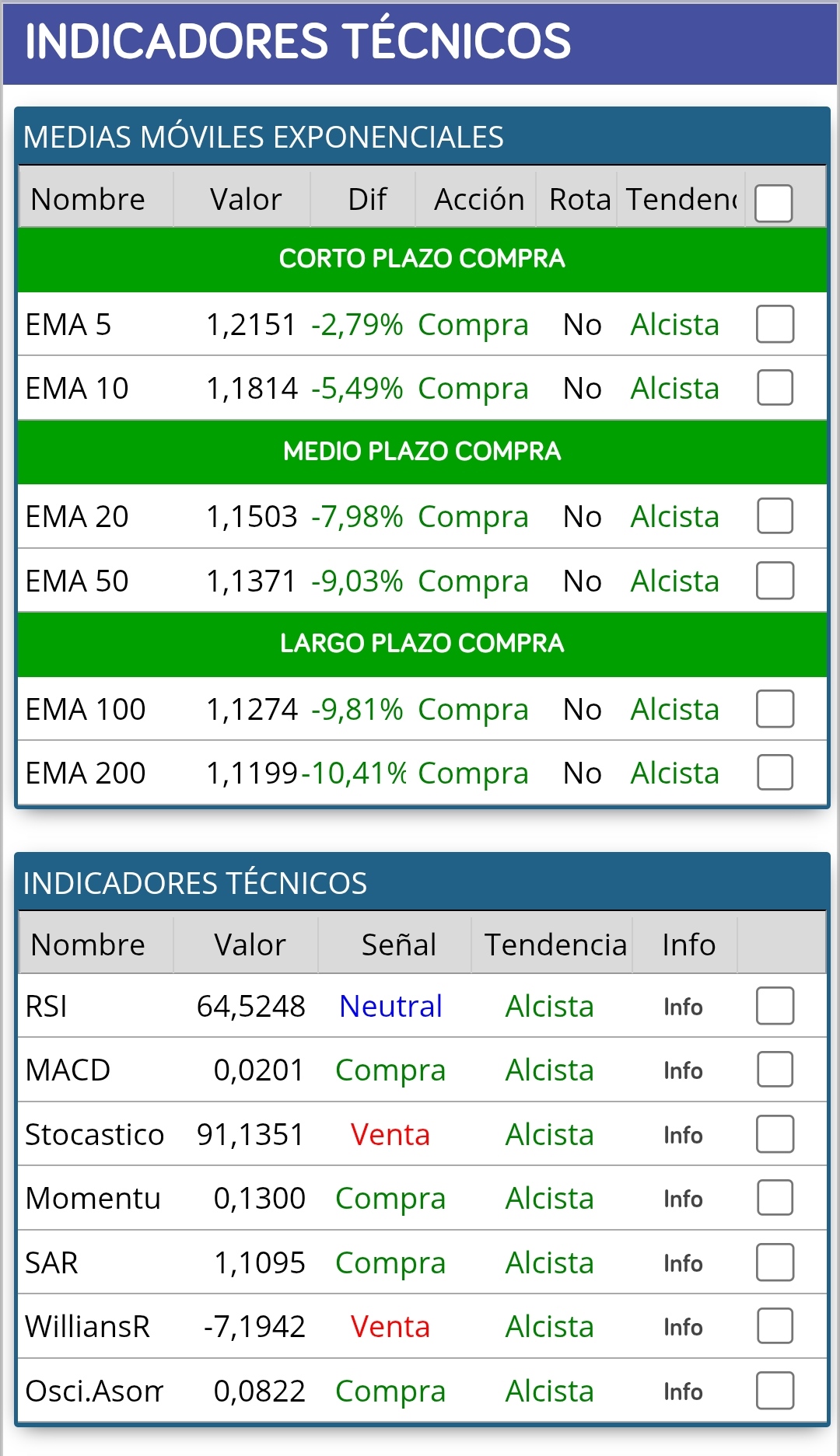See Info for WilliansR
This screenshot has width=840, height=1456.
tap(683, 1327)
